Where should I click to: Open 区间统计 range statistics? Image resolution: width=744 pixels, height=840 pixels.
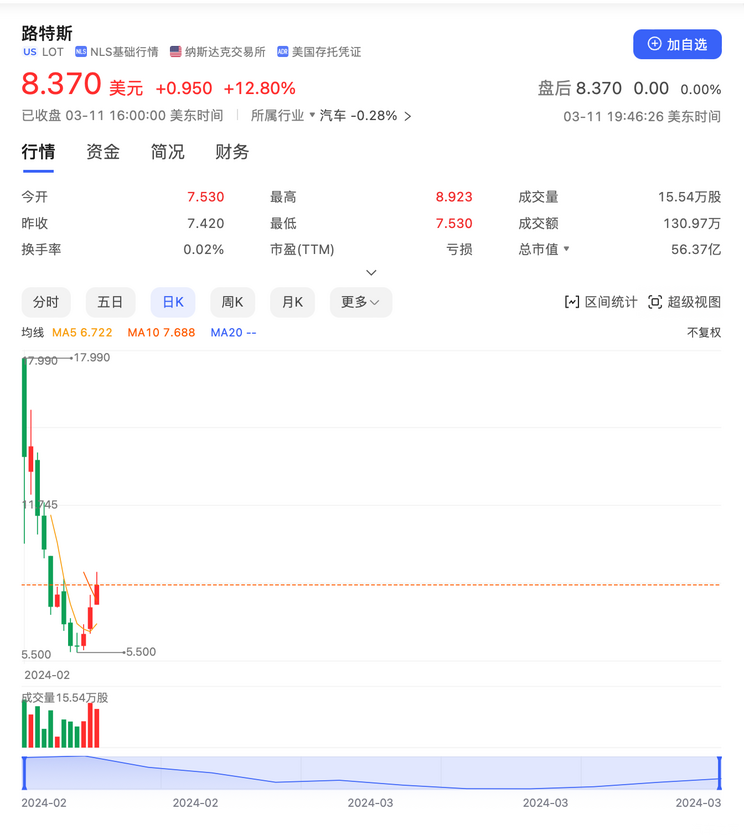click(x=601, y=302)
